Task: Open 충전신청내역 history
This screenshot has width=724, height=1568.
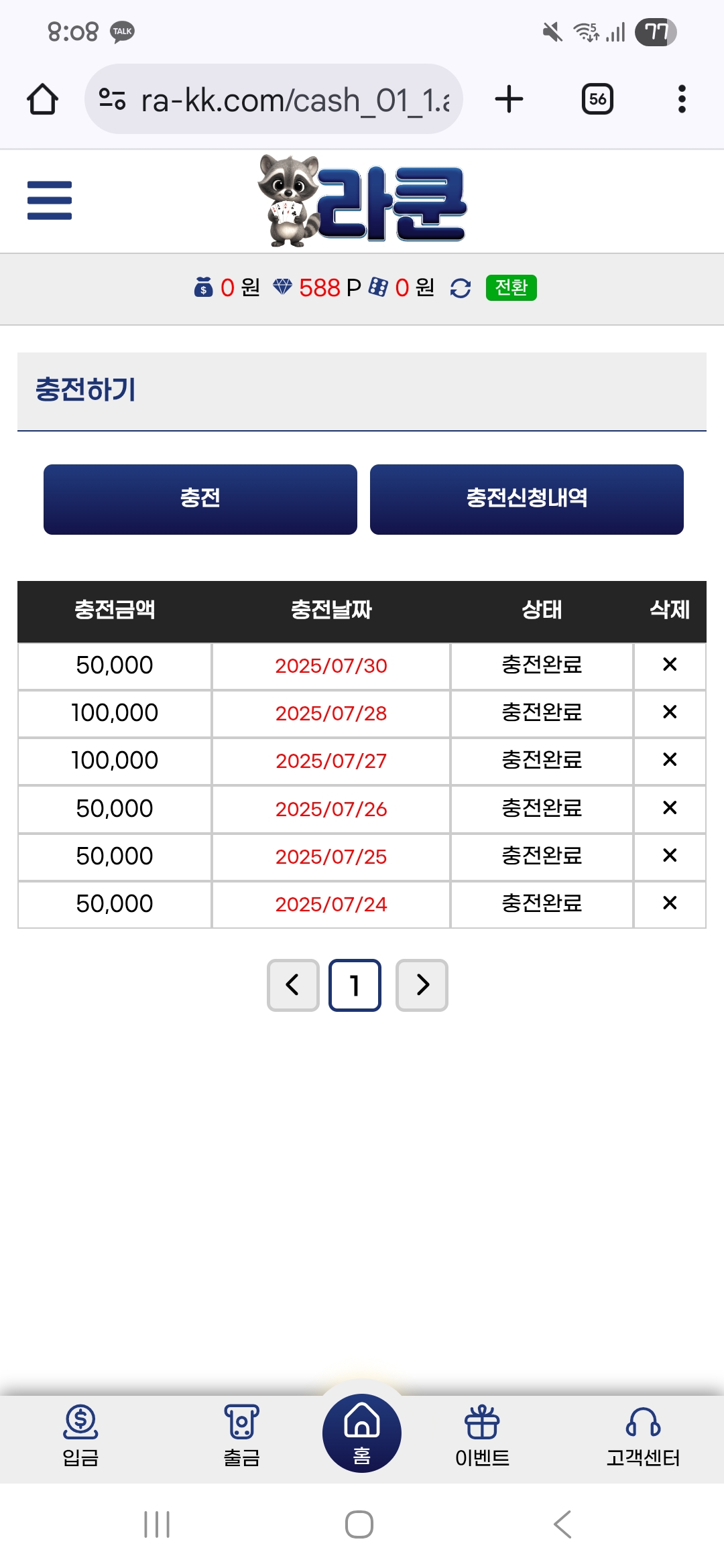Action: tap(526, 499)
